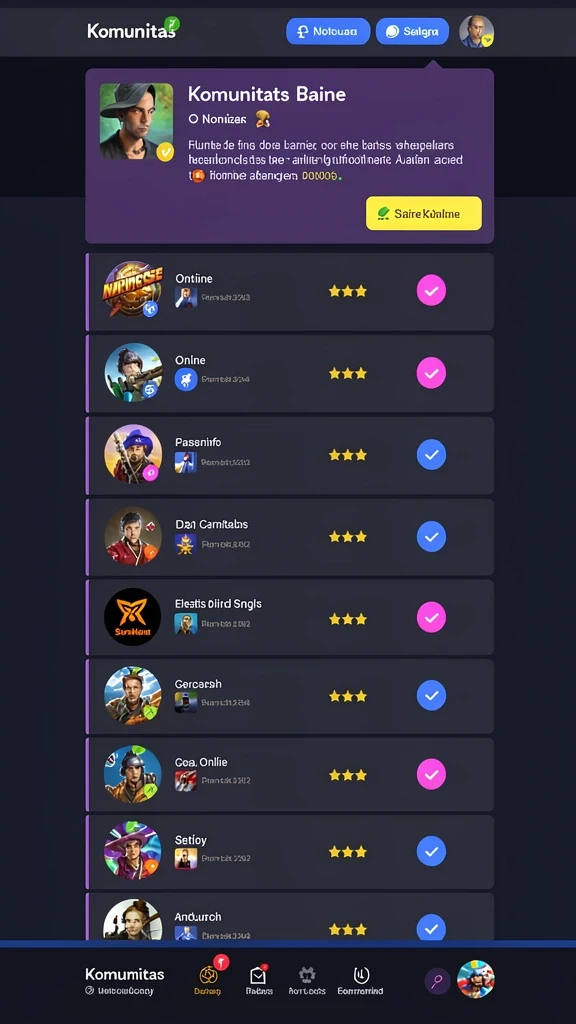Viewport: 576px width, 1024px height.
Task: Select the orange tab with the red badge
Action: click(x=209, y=979)
